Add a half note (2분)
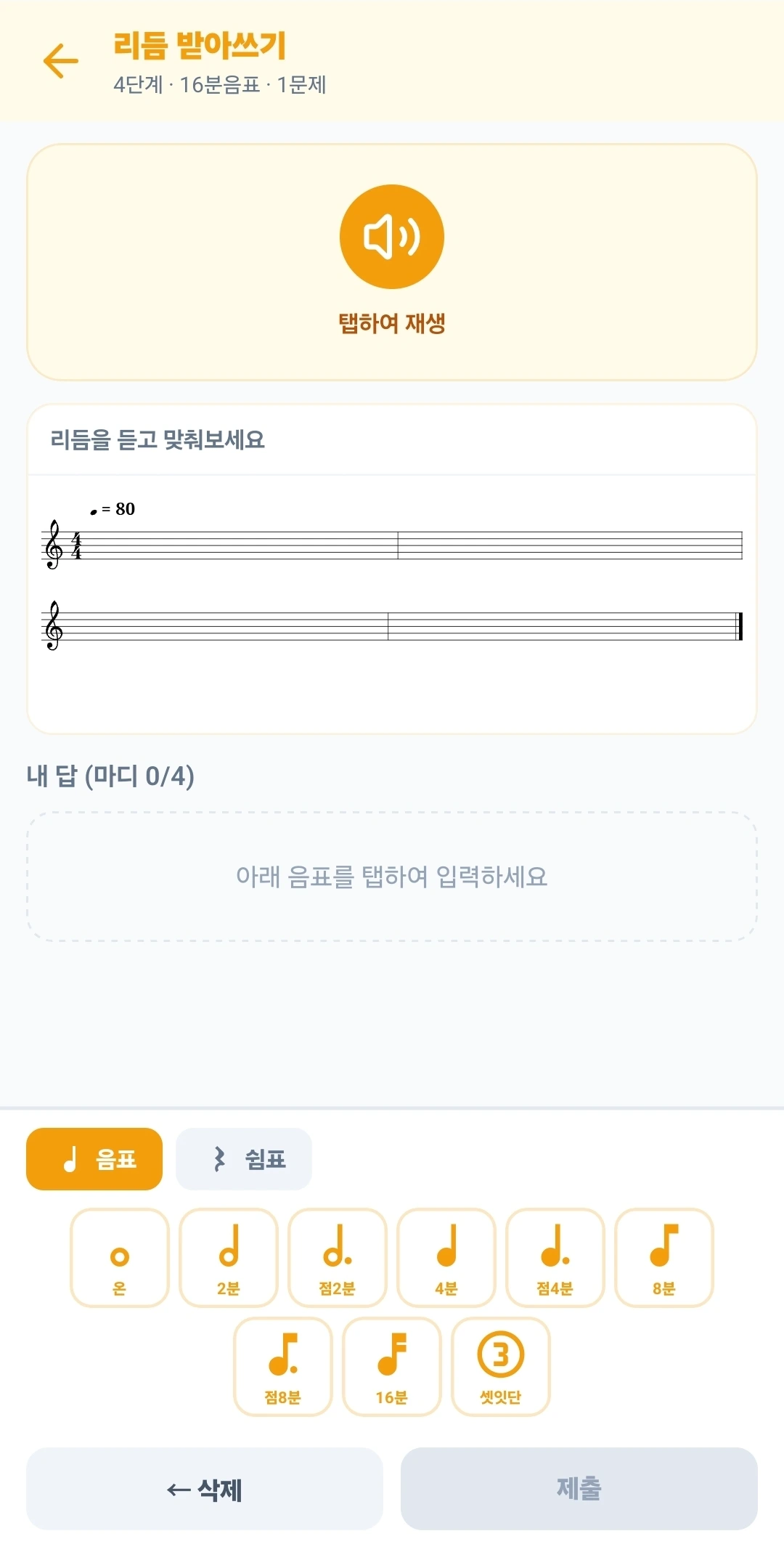 (x=229, y=1258)
